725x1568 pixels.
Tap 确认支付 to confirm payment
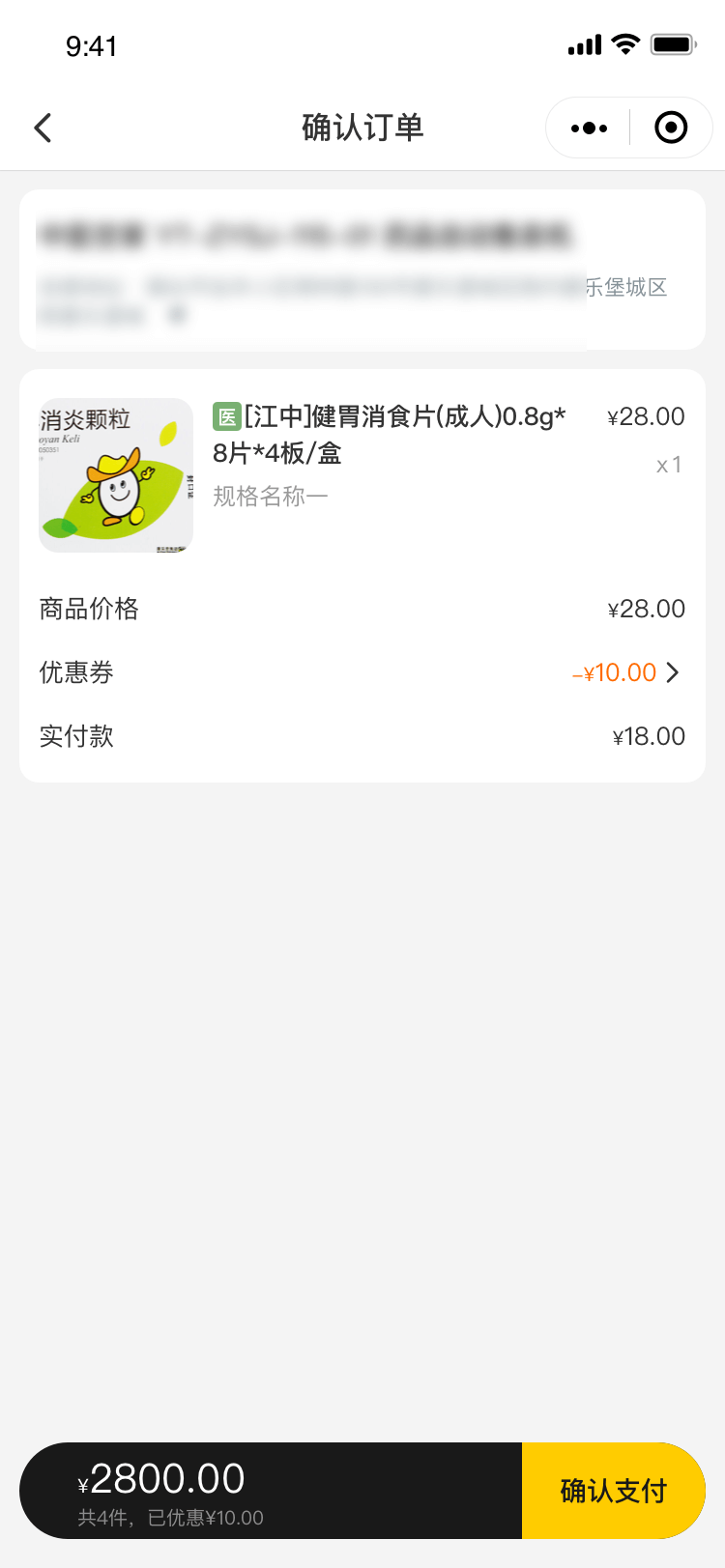point(613,1491)
